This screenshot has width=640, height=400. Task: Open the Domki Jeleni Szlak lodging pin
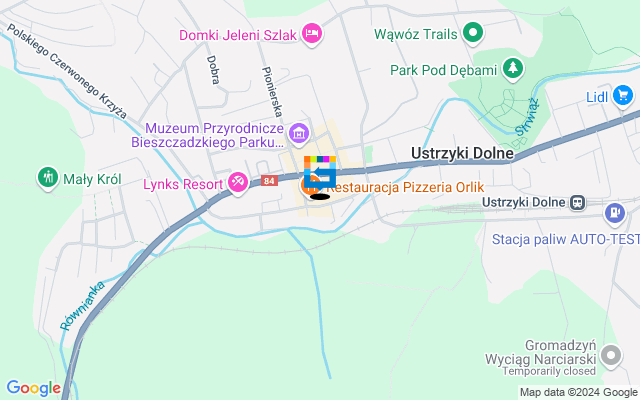[312, 35]
